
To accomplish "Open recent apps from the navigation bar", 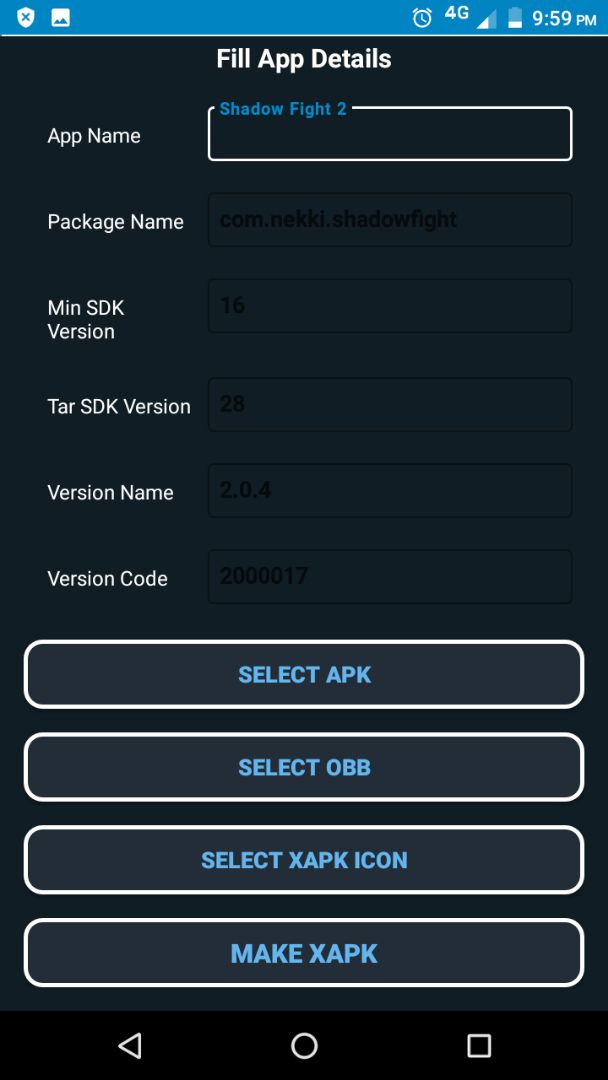I will click(479, 1045).
